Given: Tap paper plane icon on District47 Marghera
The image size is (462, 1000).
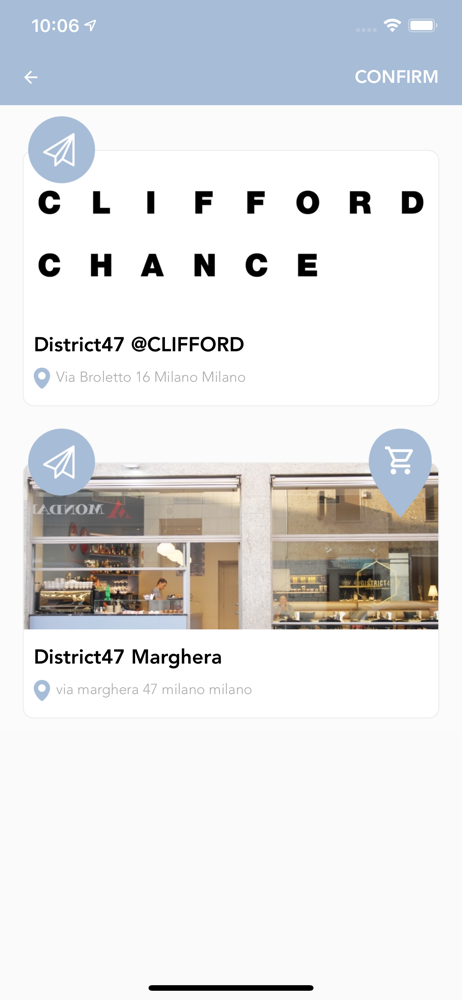Looking at the screenshot, I should 61,462.
